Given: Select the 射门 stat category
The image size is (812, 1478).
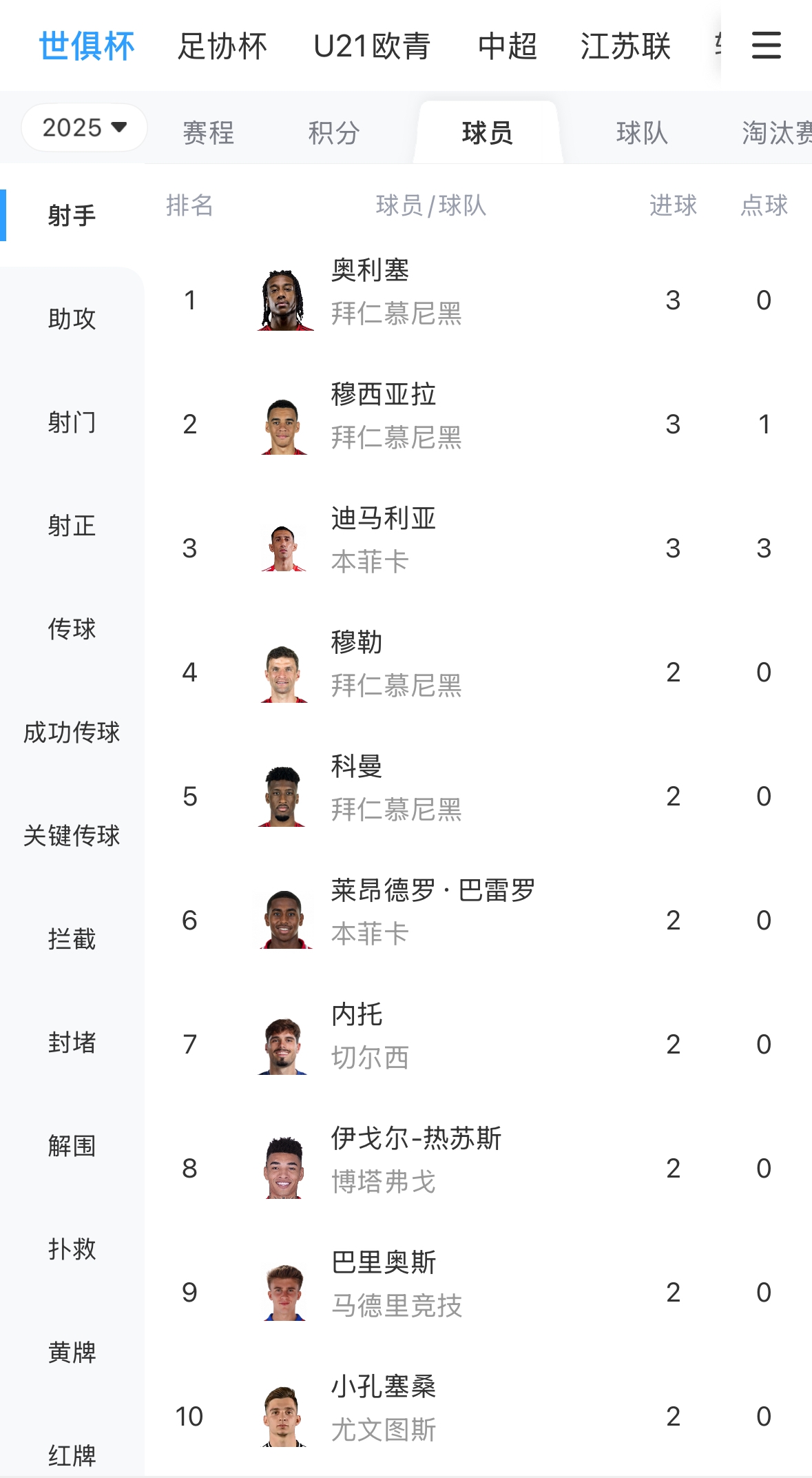Looking at the screenshot, I should [x=72, y=422].
